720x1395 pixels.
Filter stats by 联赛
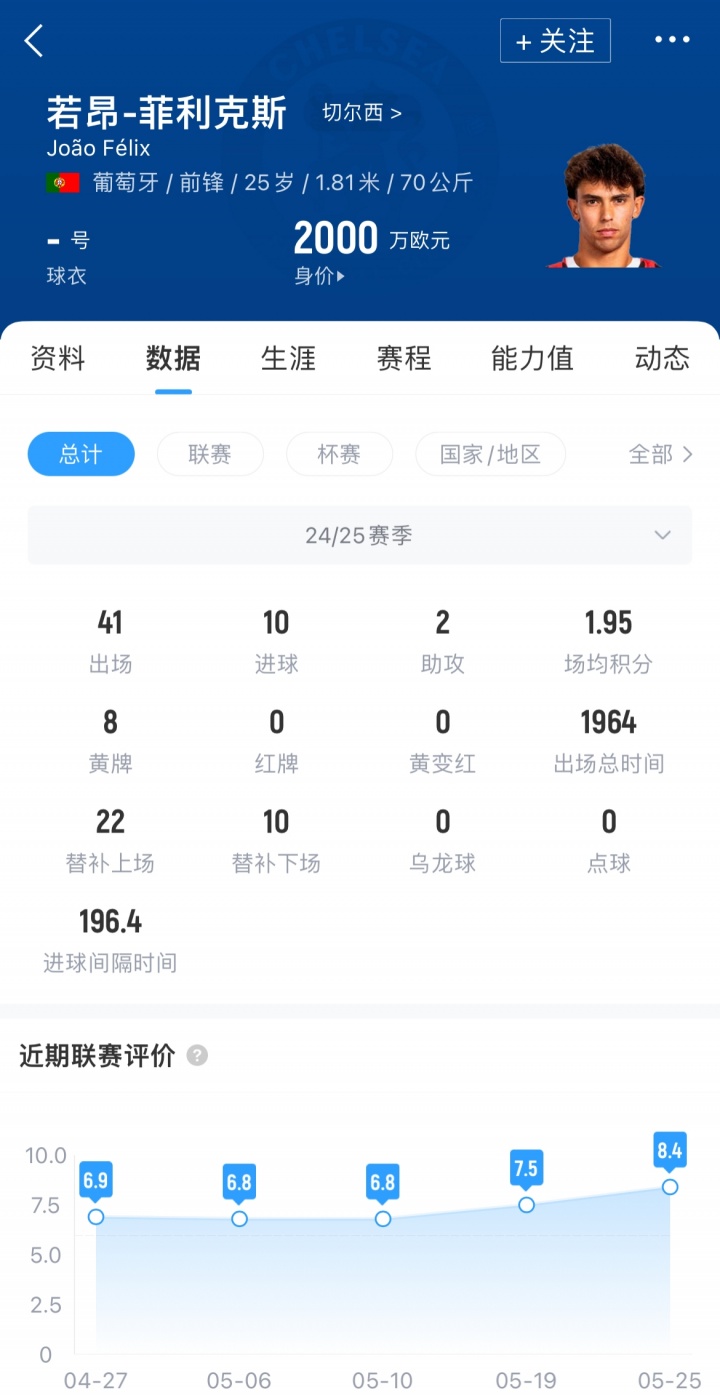[210, 454]
